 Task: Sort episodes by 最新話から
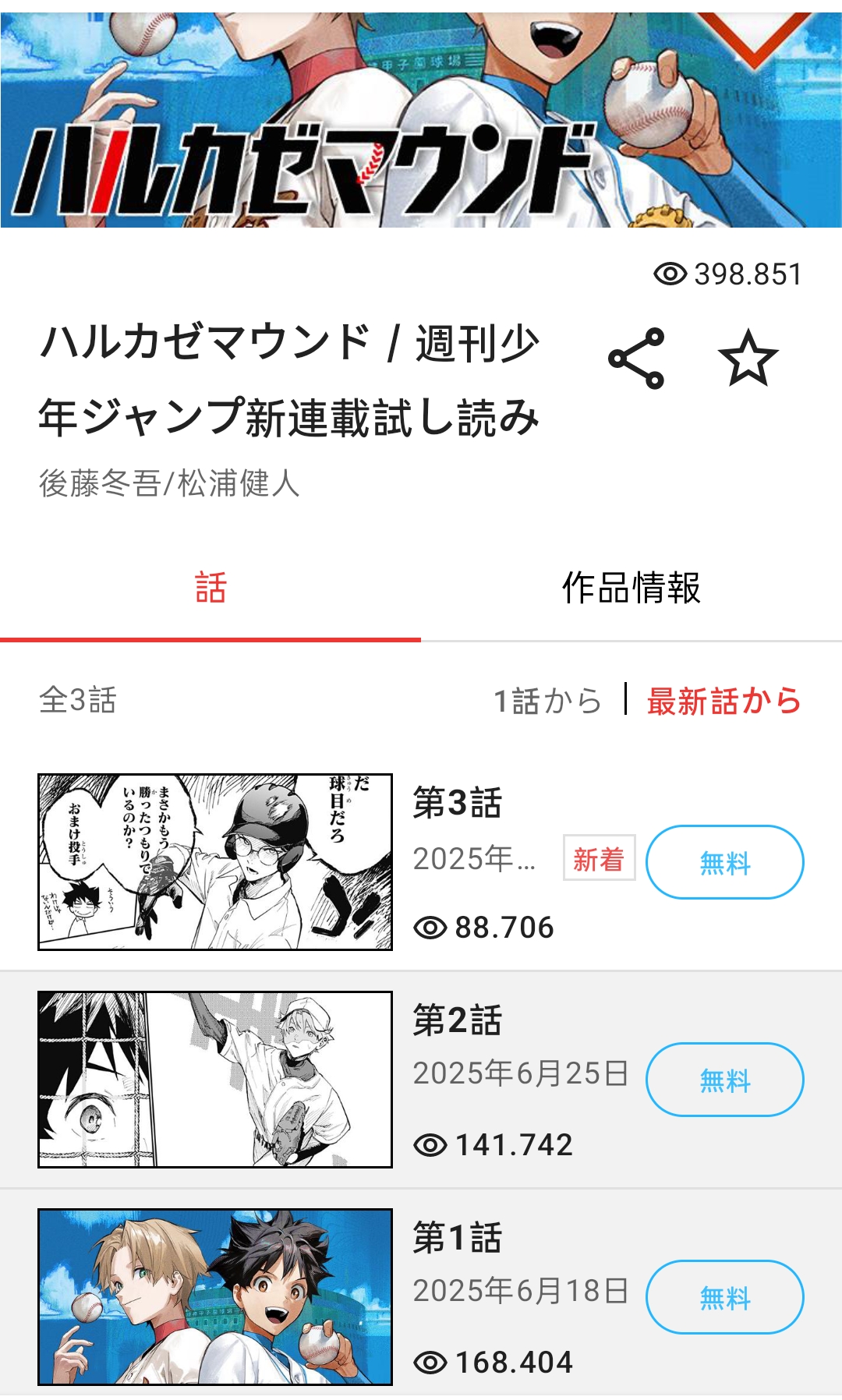click(x=724, y=701)
